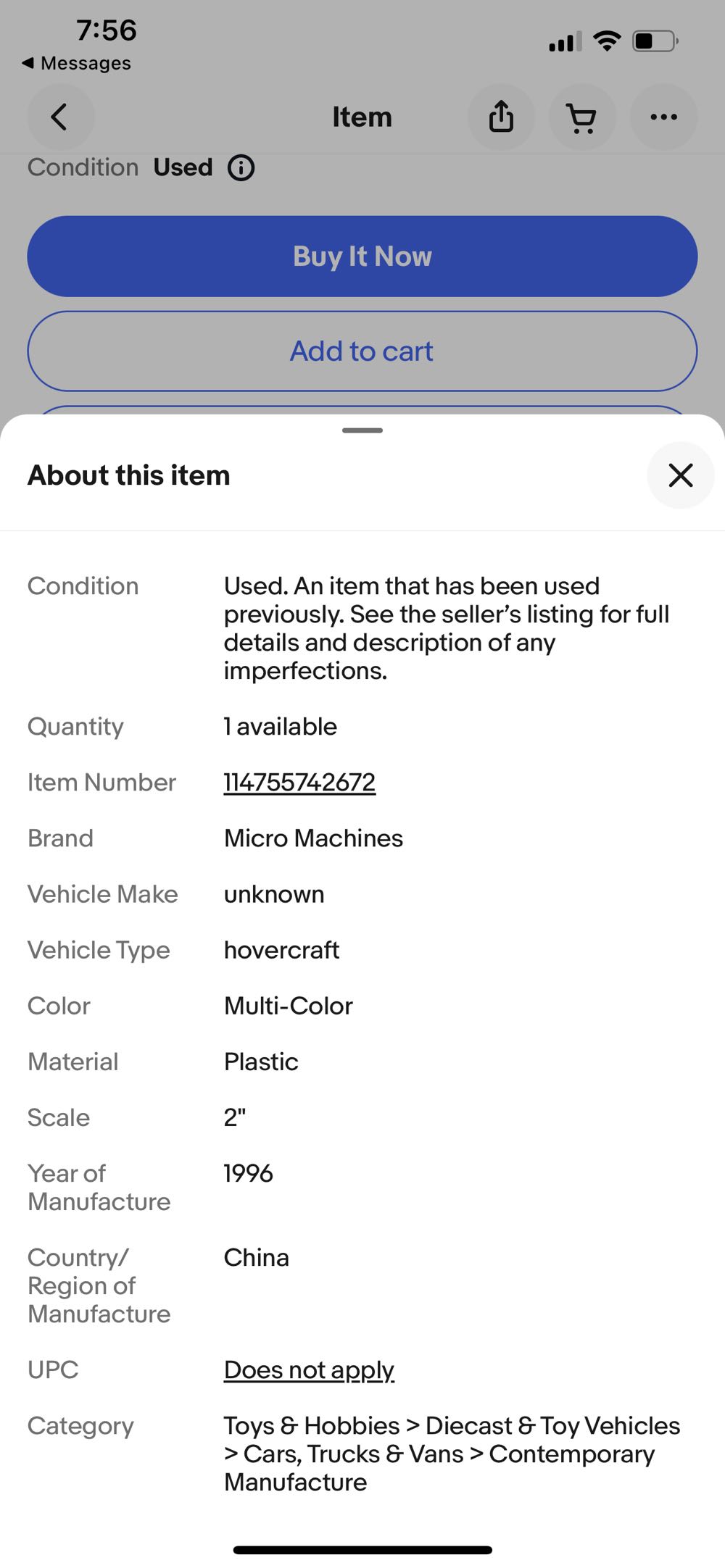Return to the Messages app

pos(77,64)
